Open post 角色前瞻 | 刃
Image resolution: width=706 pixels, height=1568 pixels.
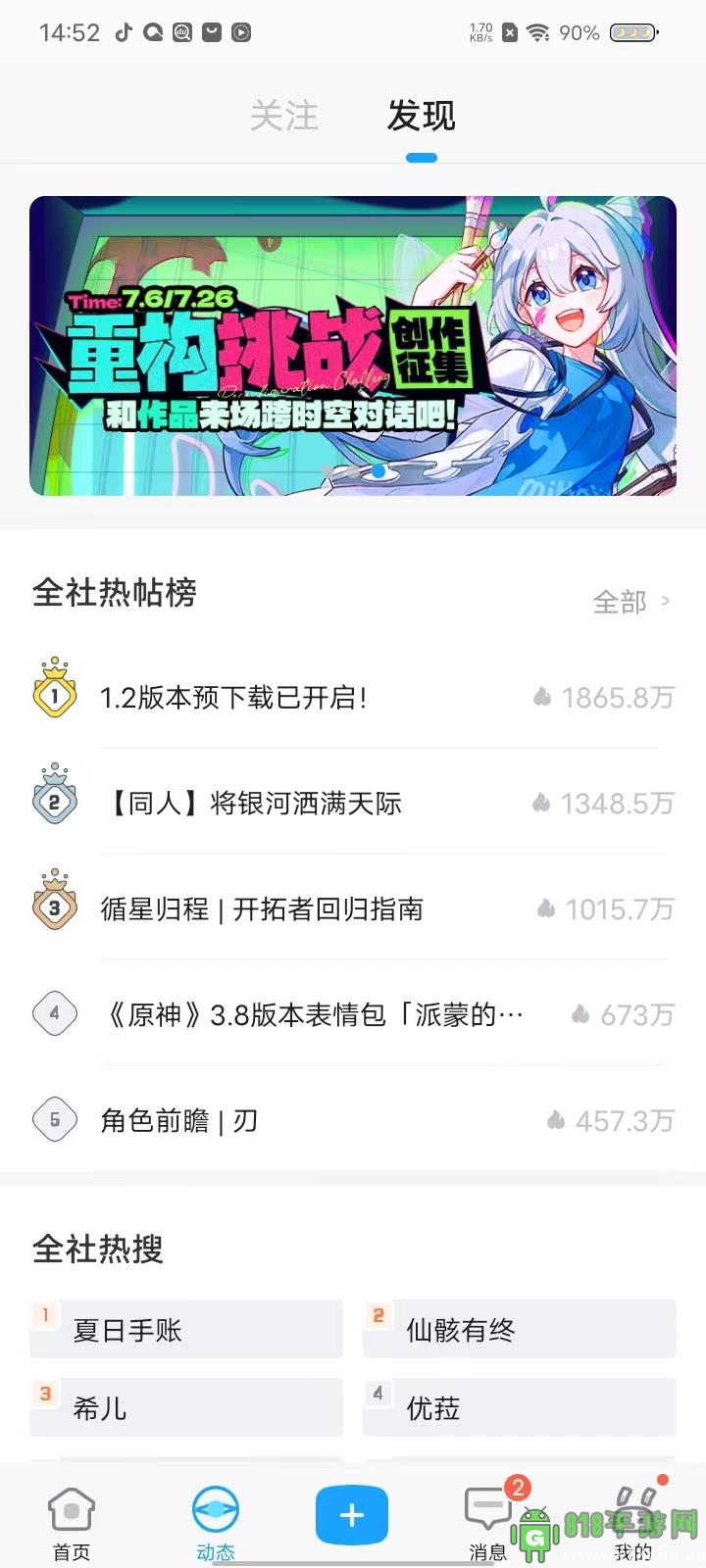179,1121
